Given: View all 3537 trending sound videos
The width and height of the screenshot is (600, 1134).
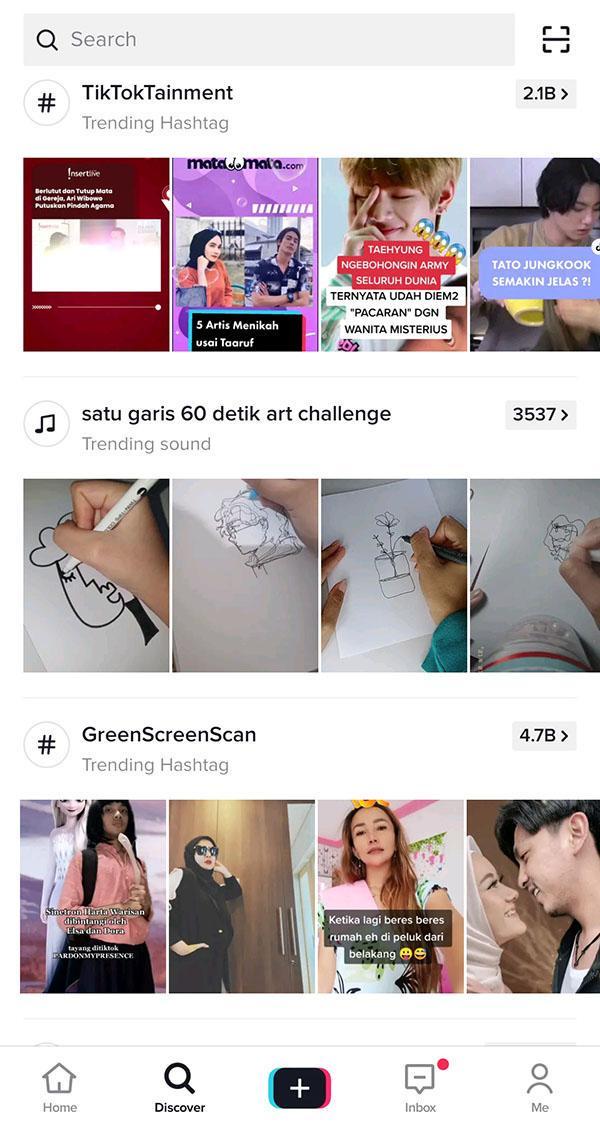Looking at the screenshot, I should click(x=541, y=414).
